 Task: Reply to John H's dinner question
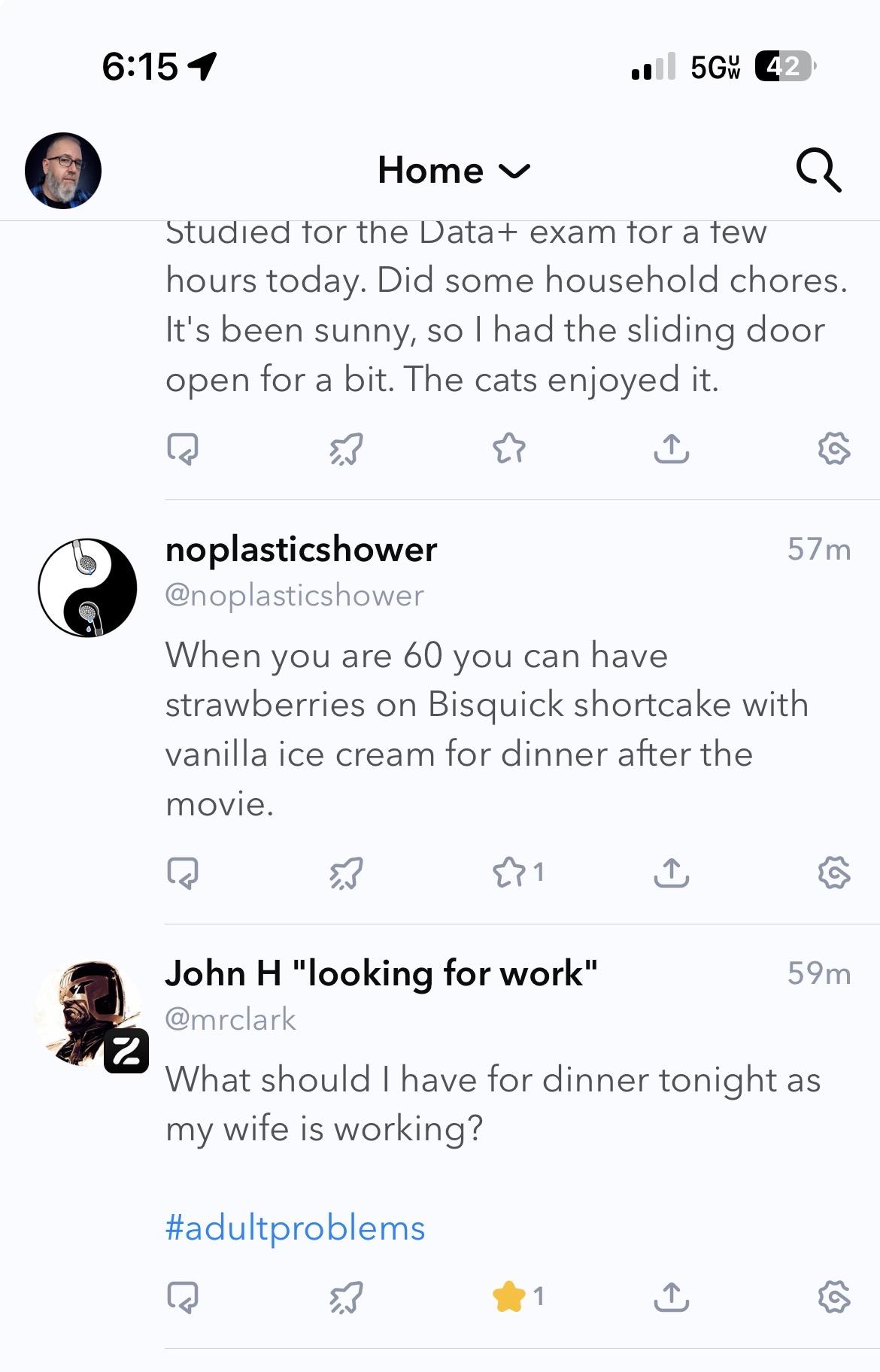183,1297
